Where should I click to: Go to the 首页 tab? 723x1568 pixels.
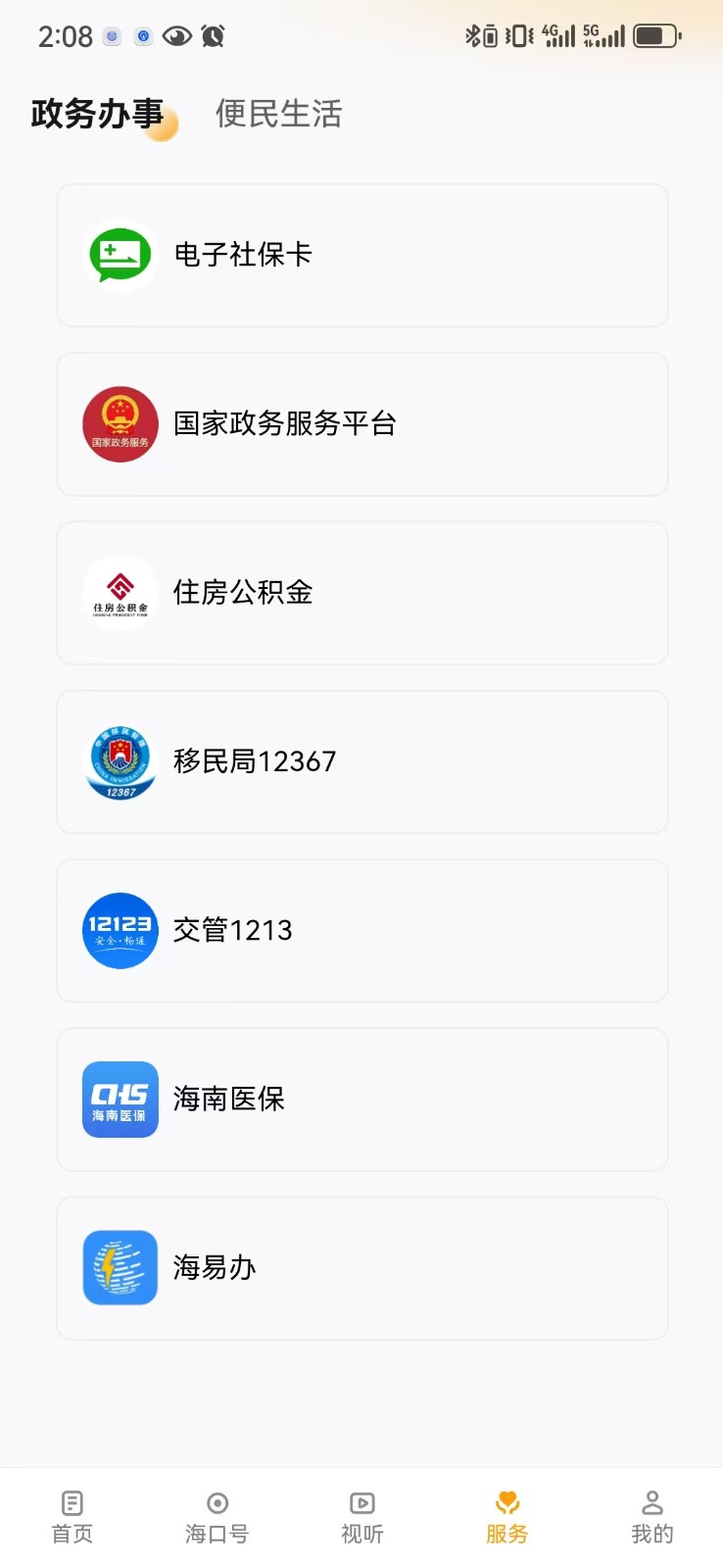coord(72,1517)
